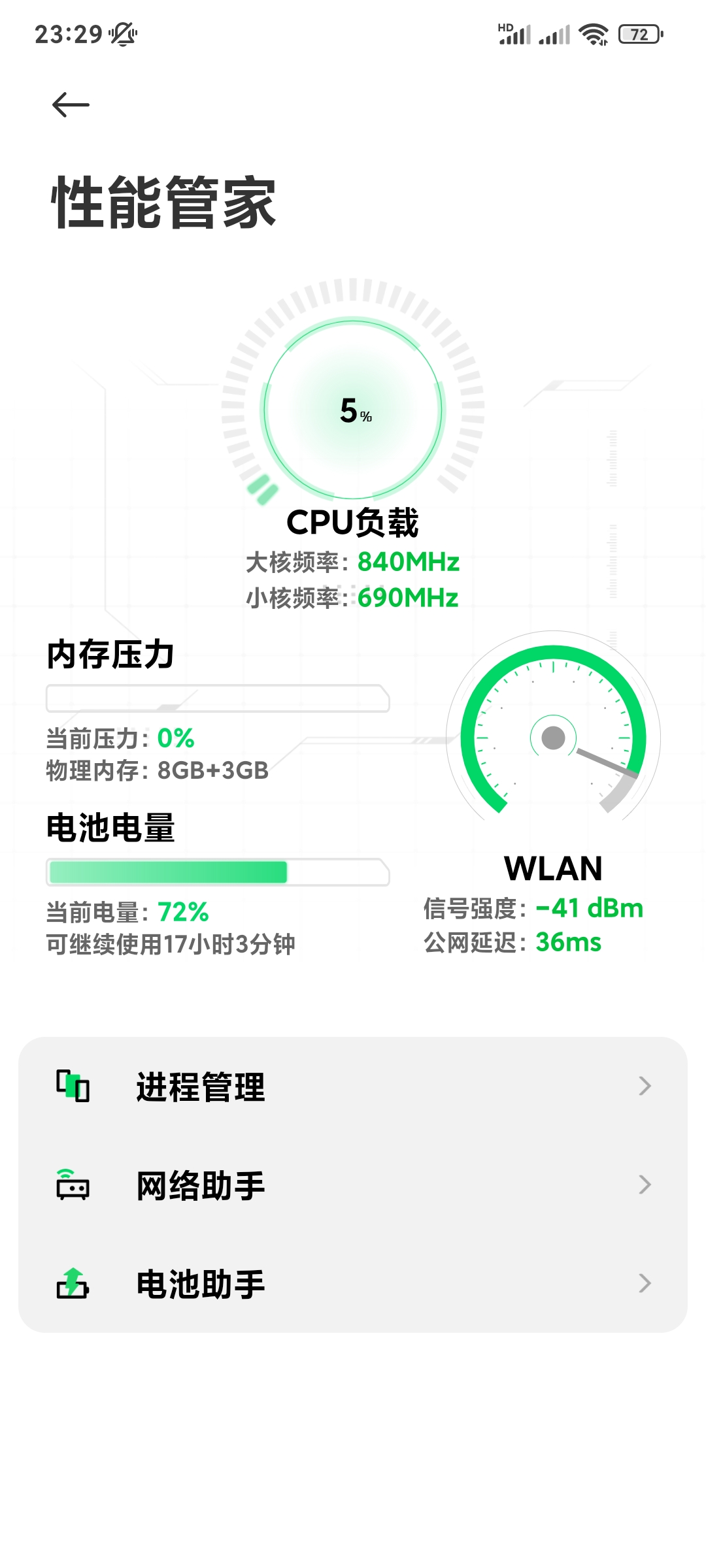Open 网络助手 (network assistant)
Screen dimensions: 706x1568
coord(353,1184)
